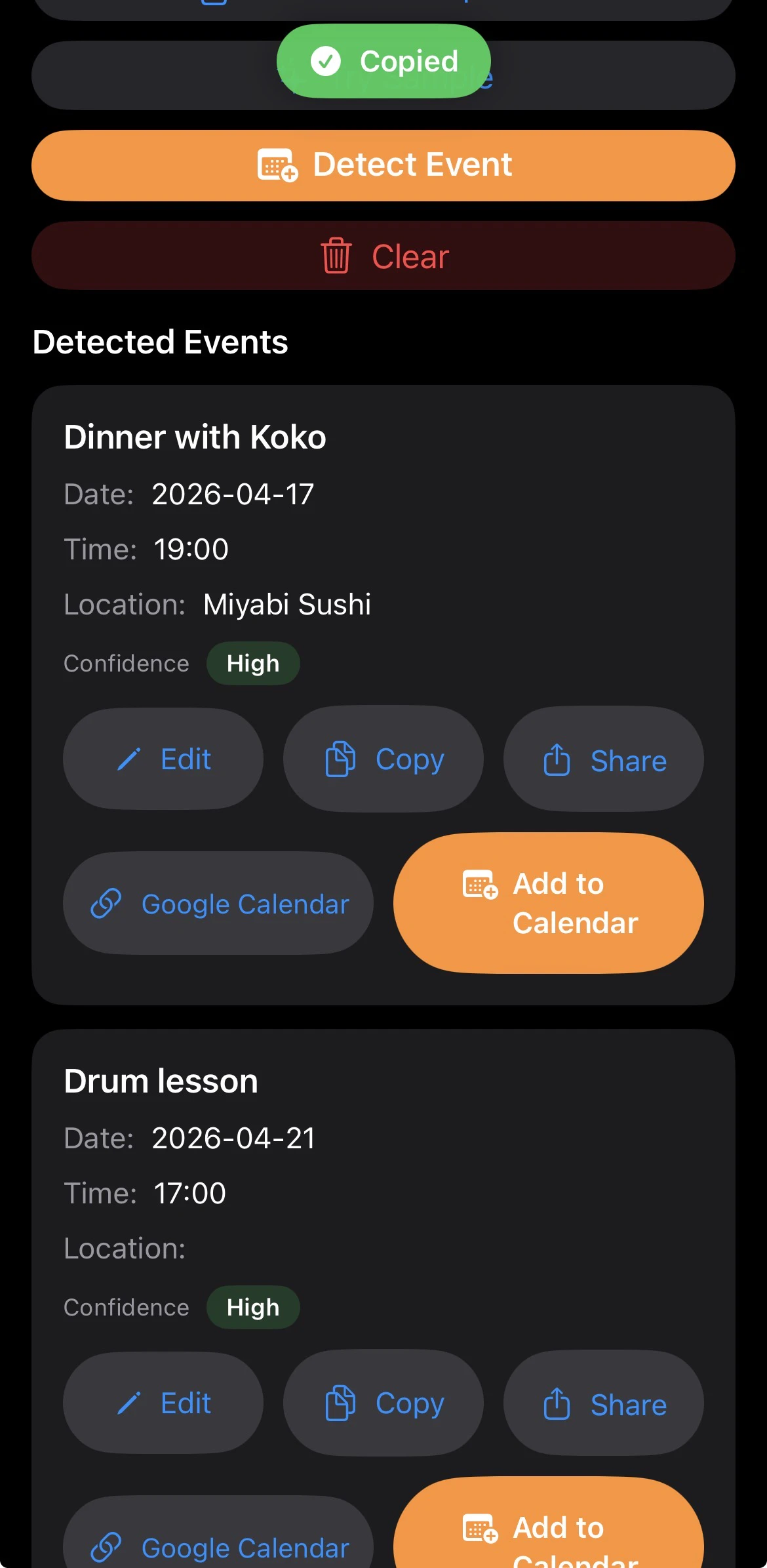Open Google Calendar for Dinner with Koko

218,904
